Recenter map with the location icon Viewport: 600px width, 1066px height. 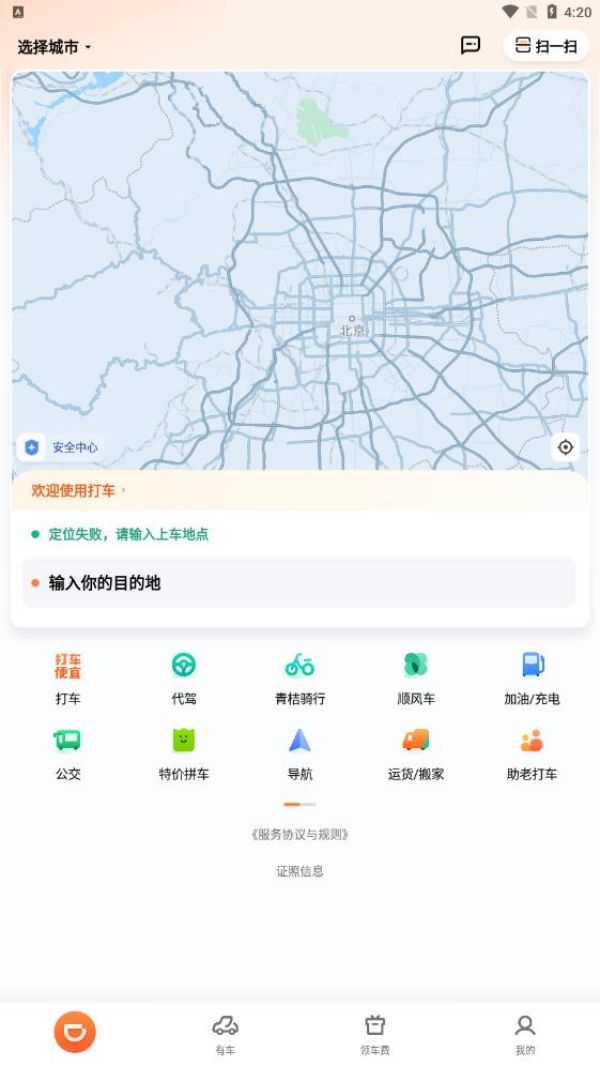tap(565, 447)
